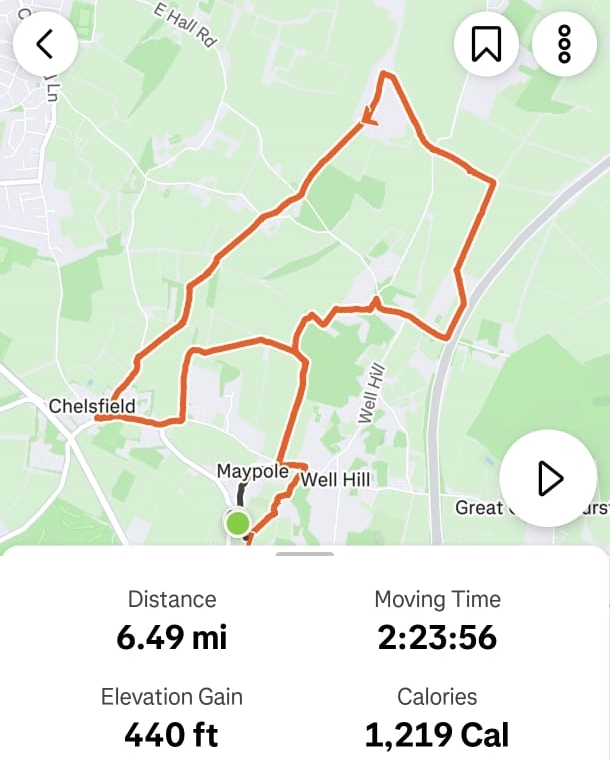The width and height of the screenshot is (610, 760).
Task: Tap the bottom sheet drag handle
Action: tap(305, 553)
